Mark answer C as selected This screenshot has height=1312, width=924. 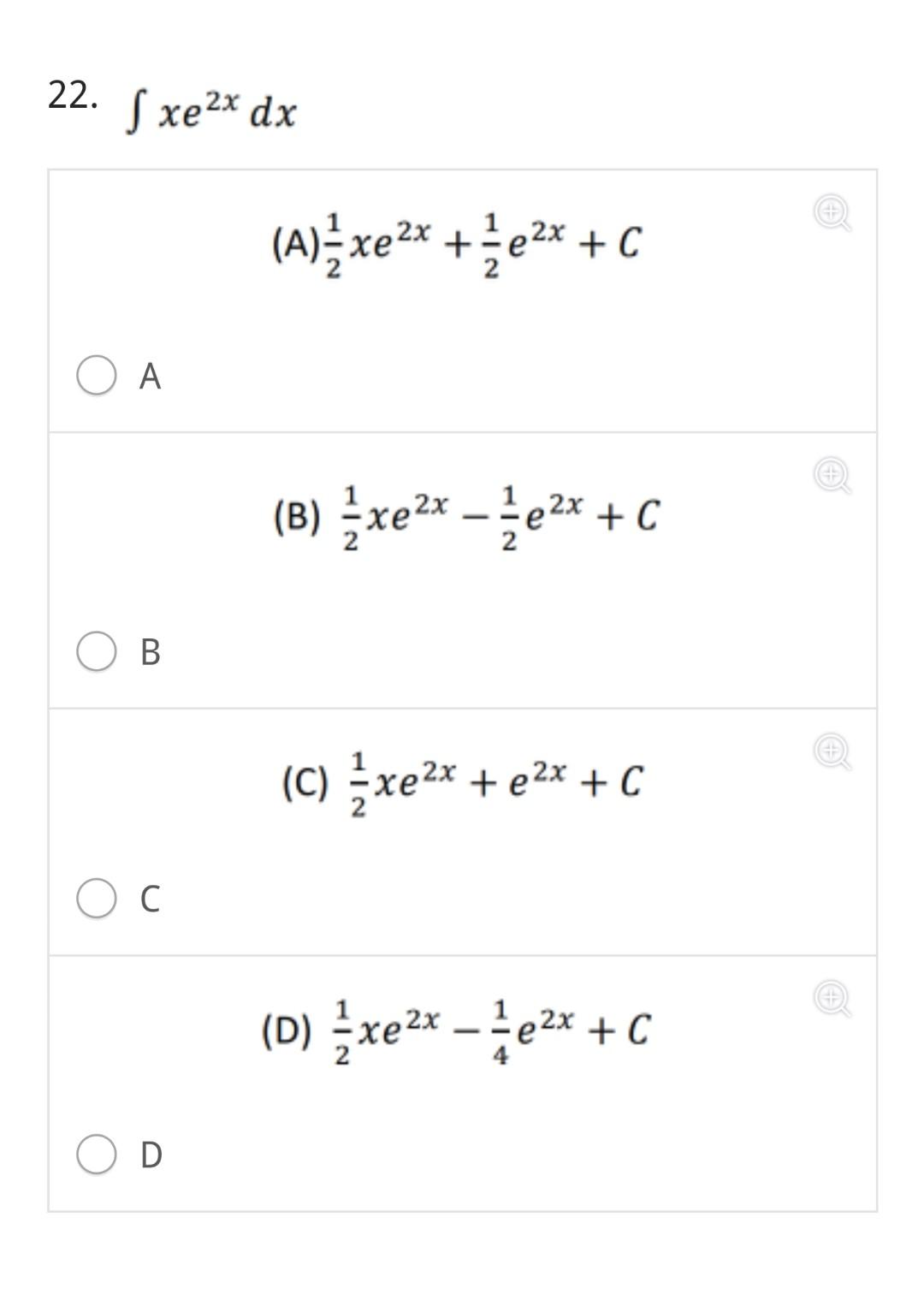(x=97, y=899)
